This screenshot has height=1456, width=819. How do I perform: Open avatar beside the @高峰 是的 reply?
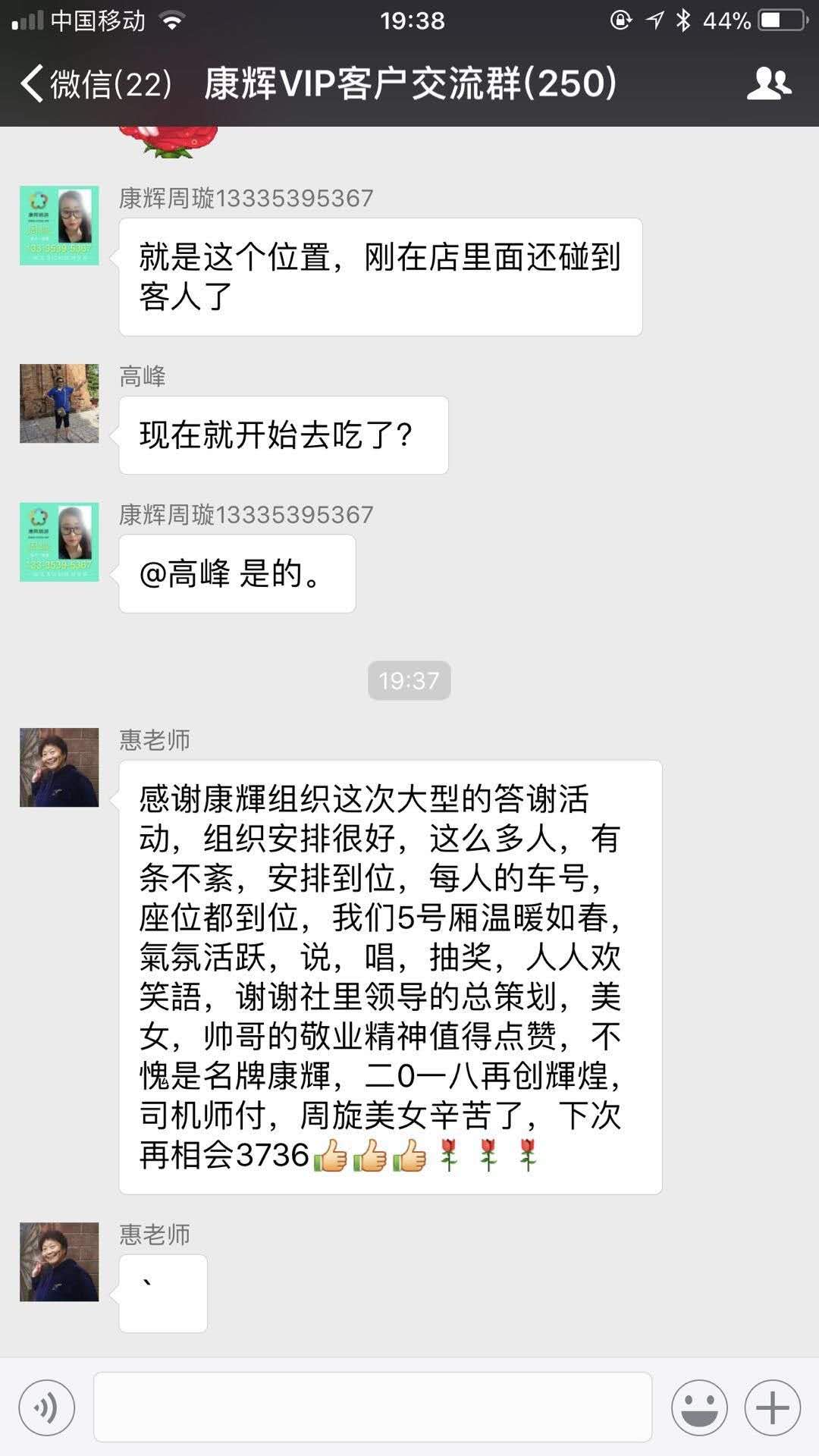59,542
